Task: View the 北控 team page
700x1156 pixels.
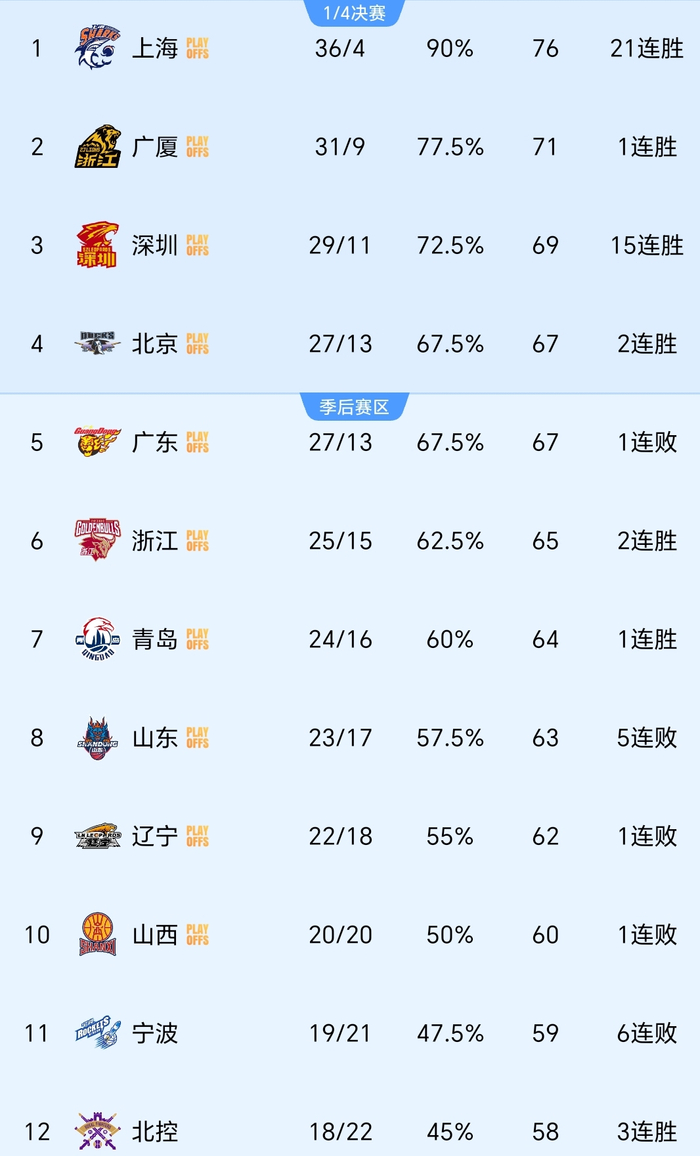Action: pos(155,1132)
